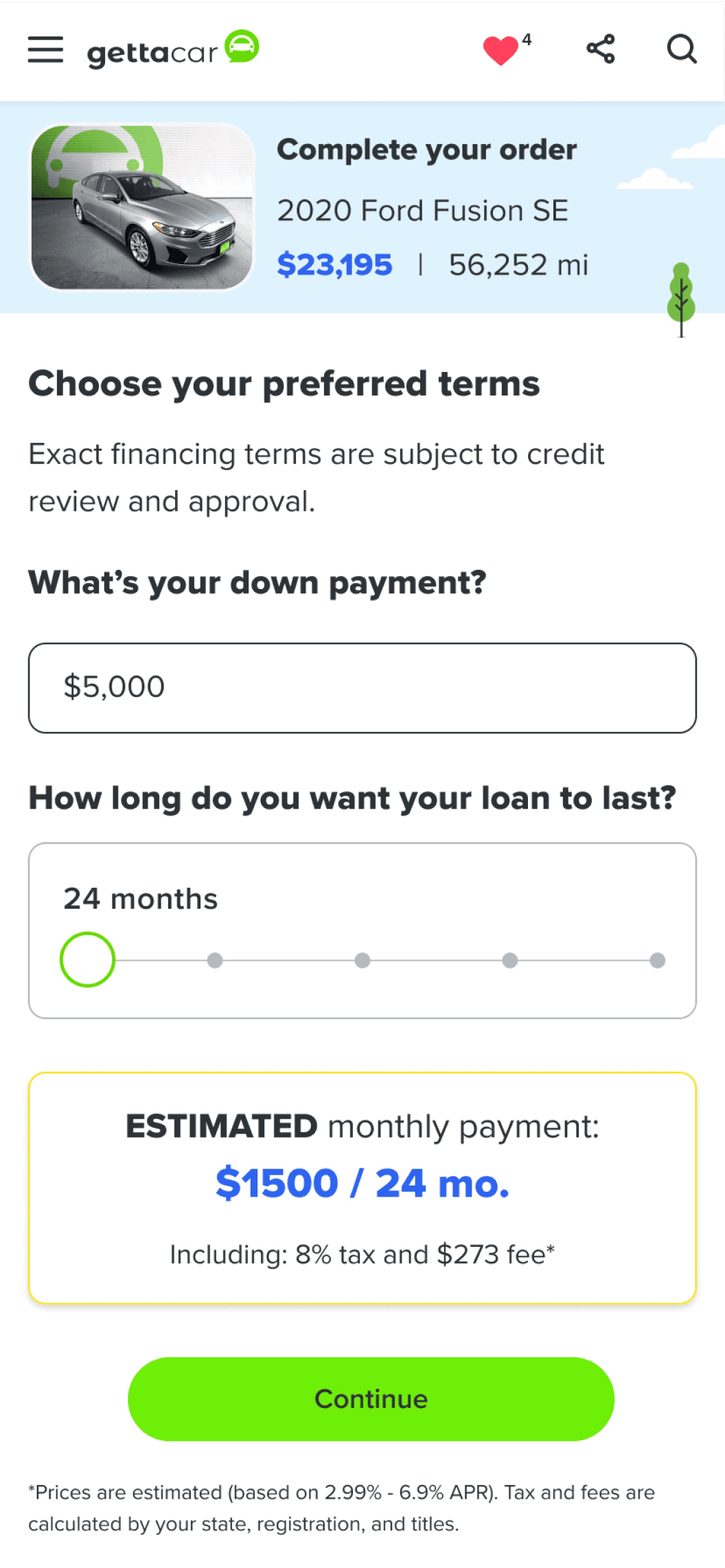Screen dimensions: 725x1568
Task: Click the 2020 Ford Fusion SE title
Action: [423, 211]
